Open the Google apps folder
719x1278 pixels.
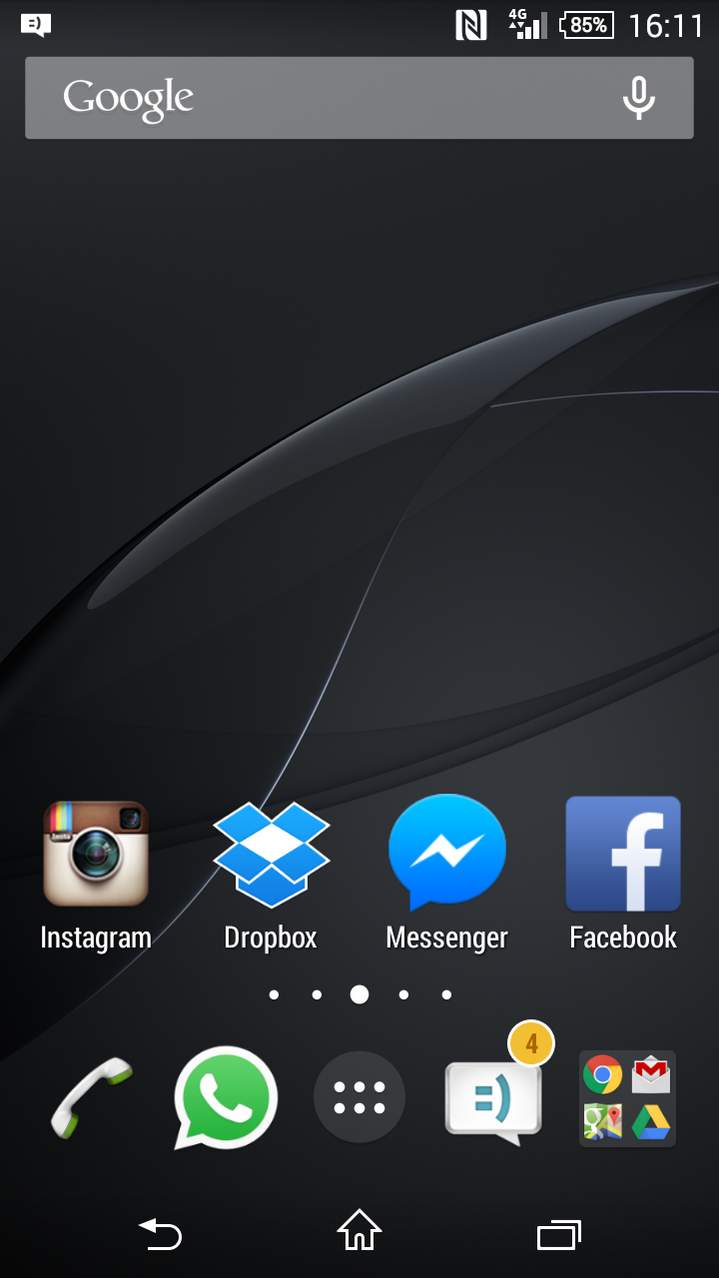point(627,1098)
